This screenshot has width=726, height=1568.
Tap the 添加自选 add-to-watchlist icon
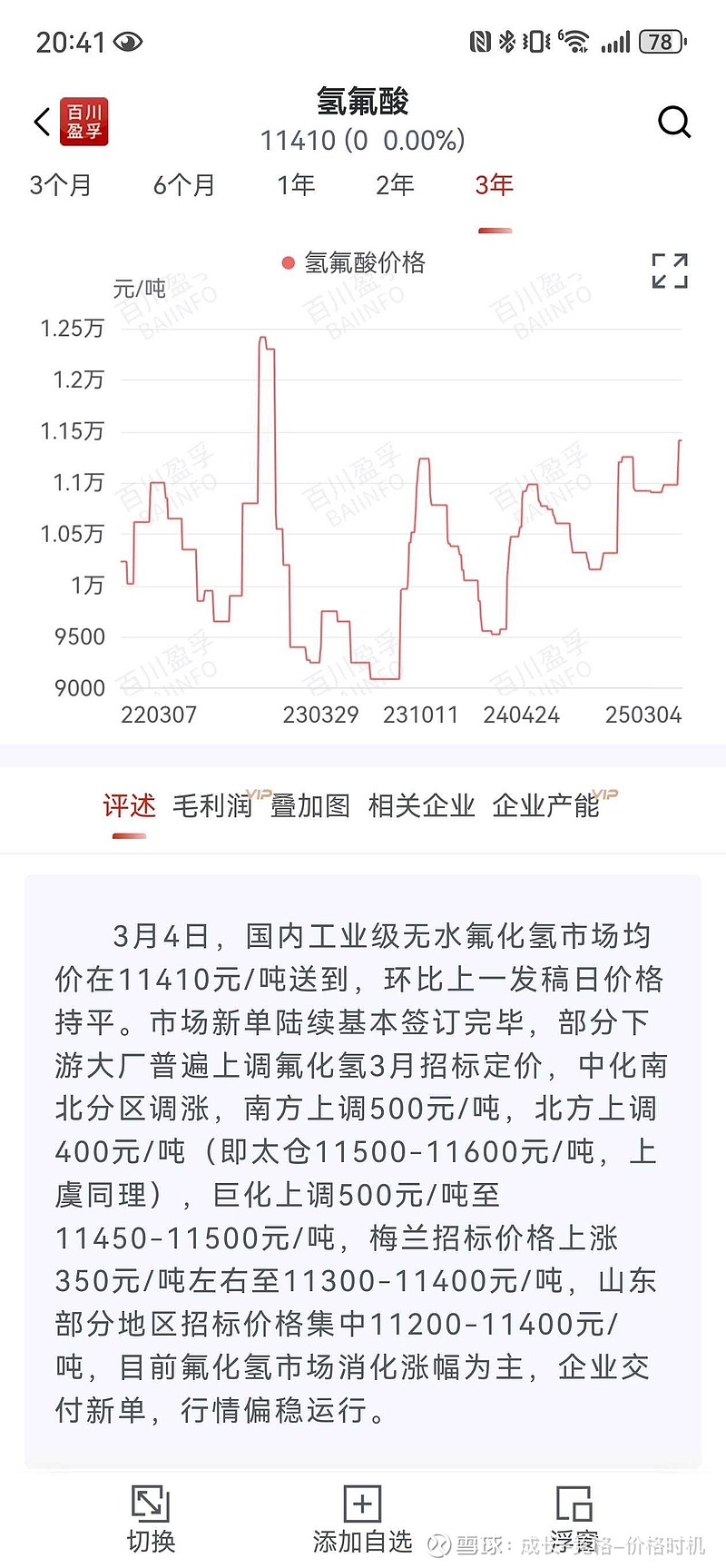pos(361,1504)
